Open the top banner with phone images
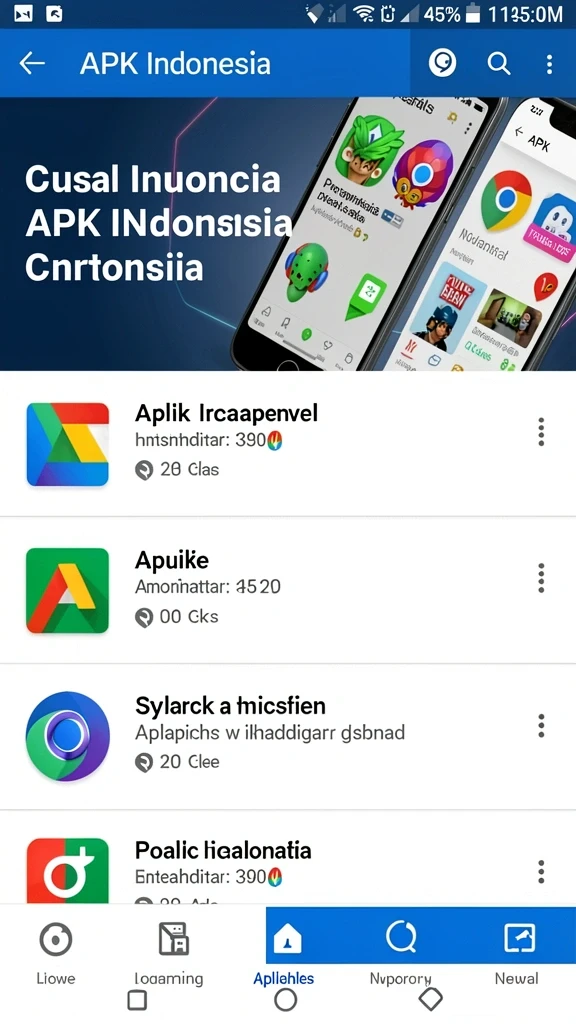Image resolution: width=576 pixels, height=1024 pixels. pos(288,234)
